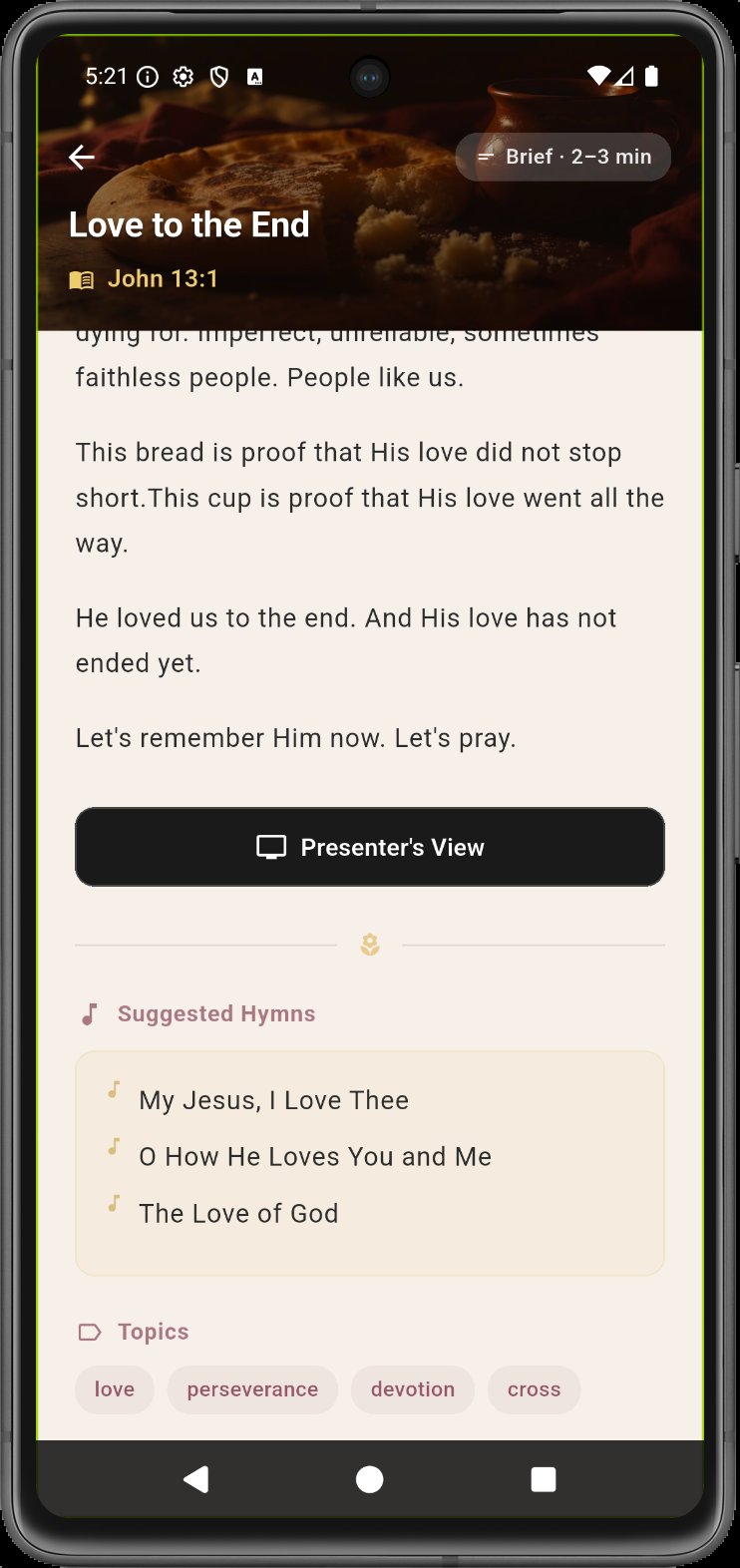Screen dimensions: 740x1568
Task: Go back using the header arrow
Action: 82,157
